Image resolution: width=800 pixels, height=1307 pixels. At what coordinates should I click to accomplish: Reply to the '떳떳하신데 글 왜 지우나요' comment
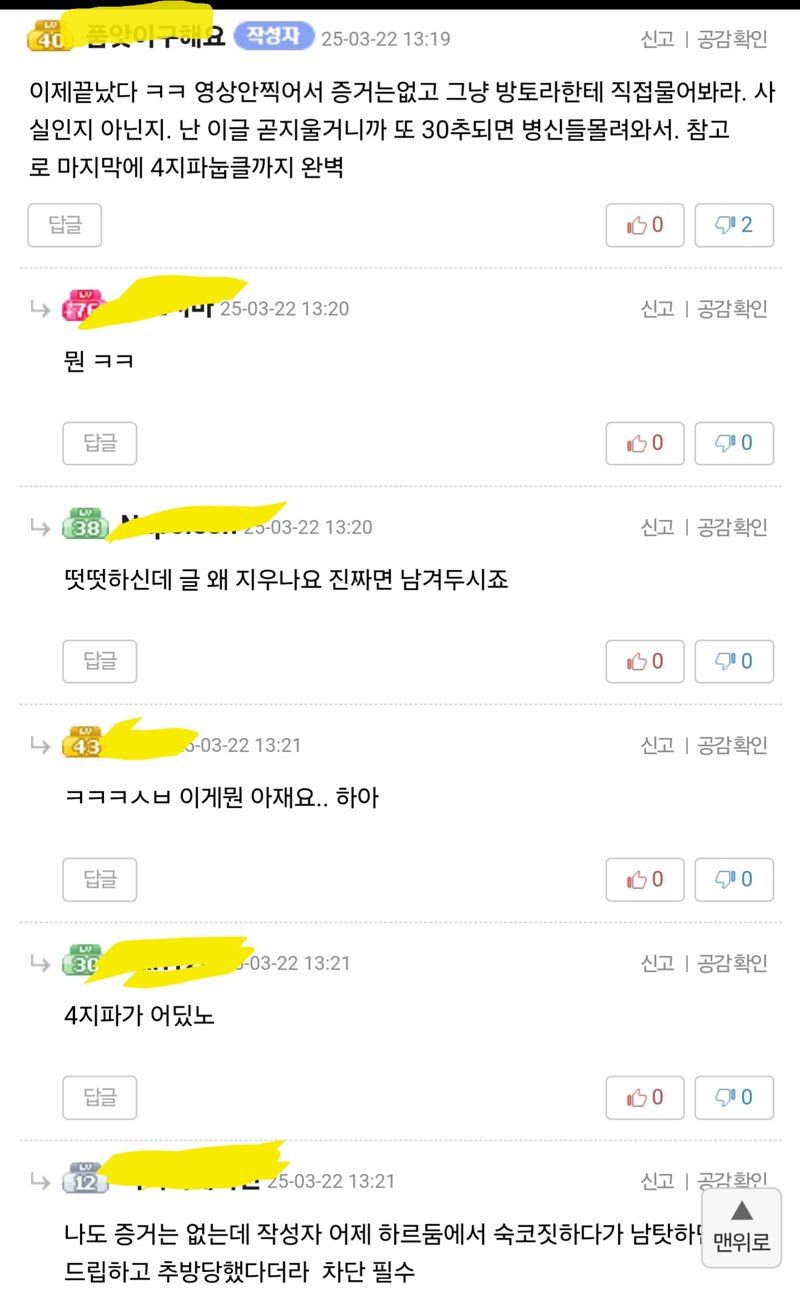point(100,661)
